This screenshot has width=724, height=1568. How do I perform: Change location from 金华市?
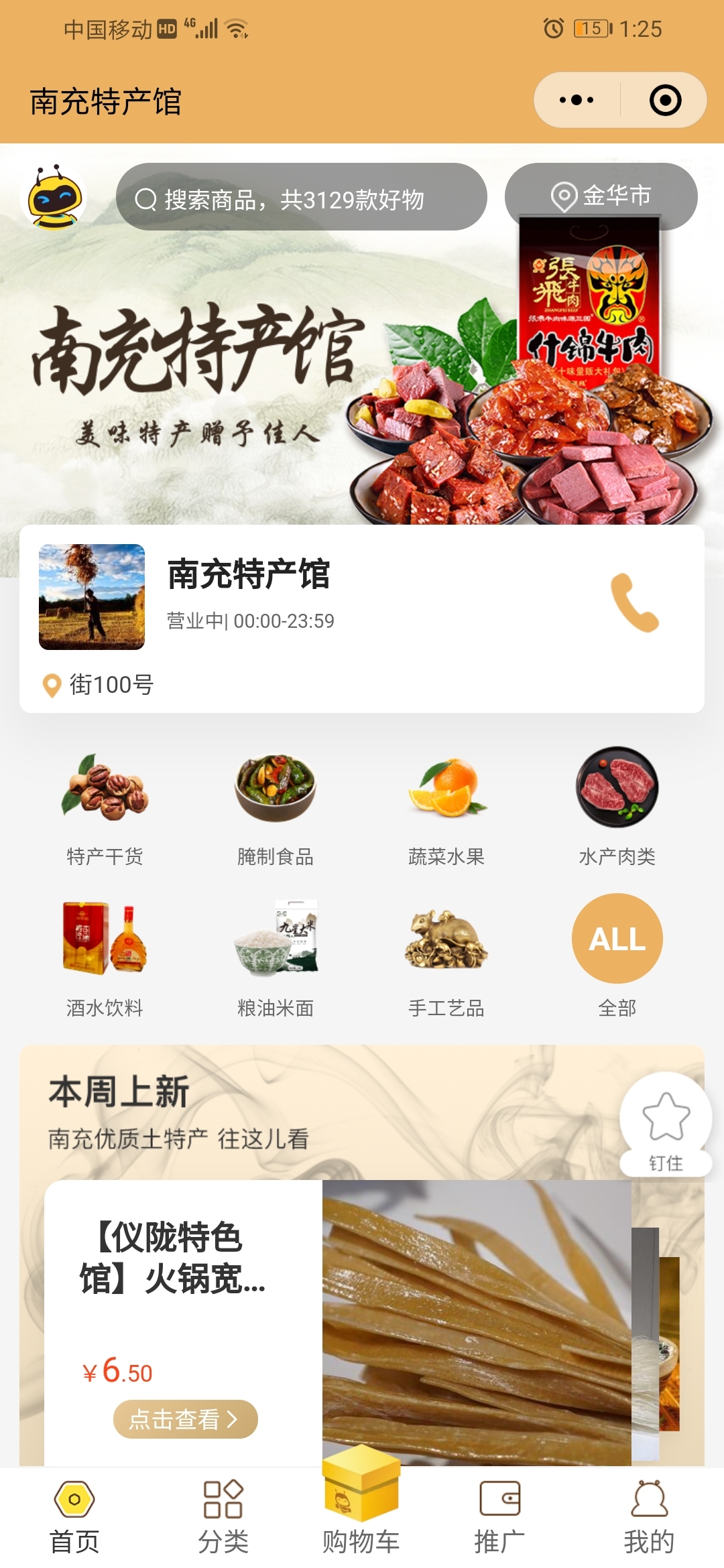pos(601,196)
